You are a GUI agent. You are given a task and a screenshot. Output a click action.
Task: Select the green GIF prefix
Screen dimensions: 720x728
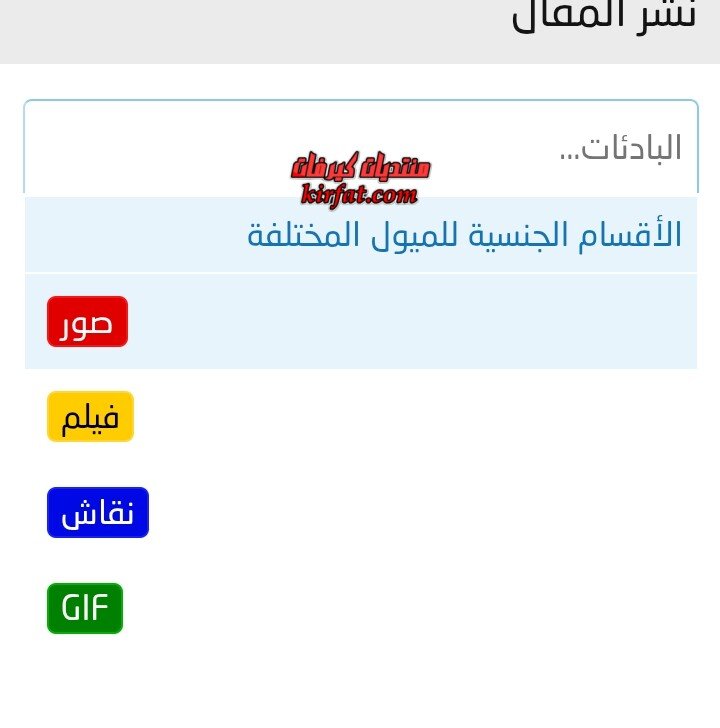(x=85, y=608)
